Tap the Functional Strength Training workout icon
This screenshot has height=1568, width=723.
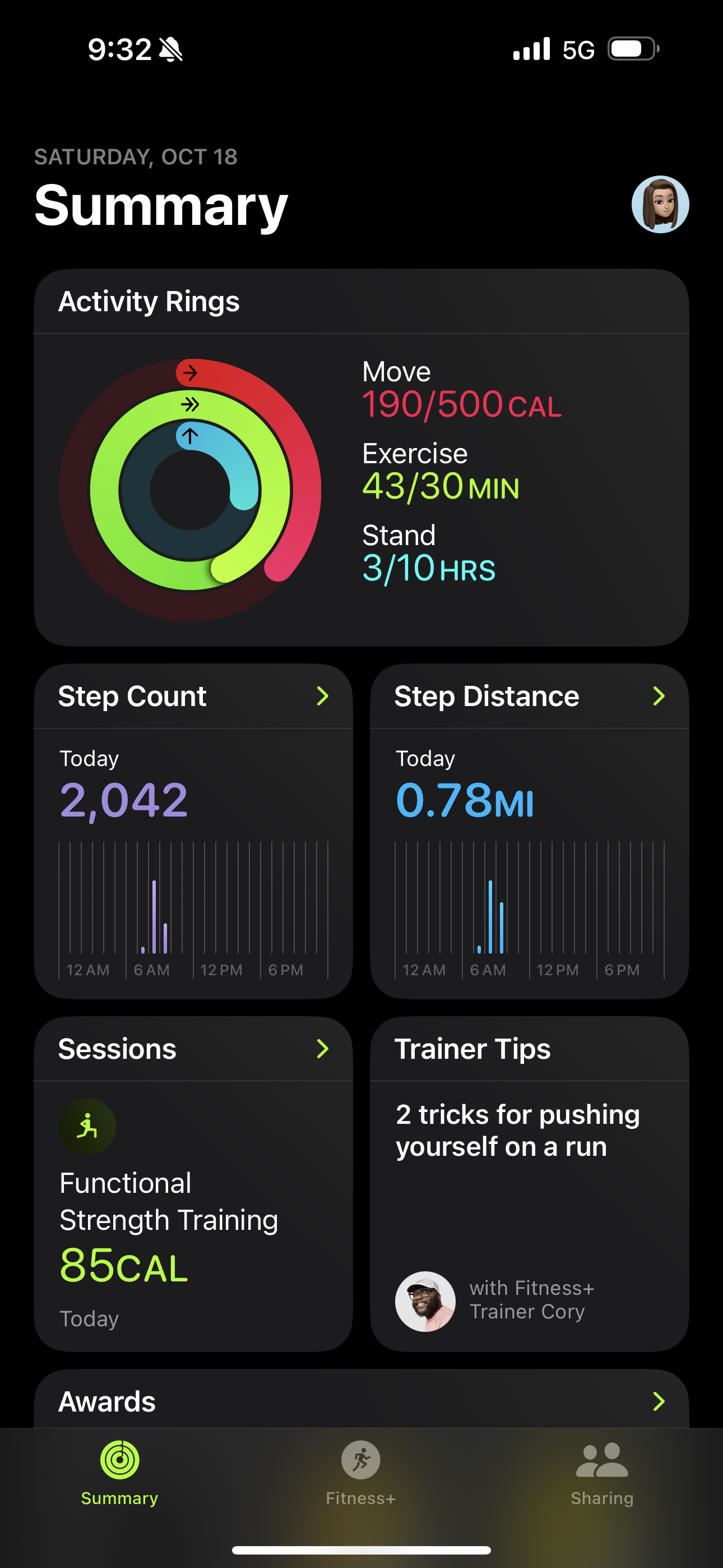tap(87, 1126)
